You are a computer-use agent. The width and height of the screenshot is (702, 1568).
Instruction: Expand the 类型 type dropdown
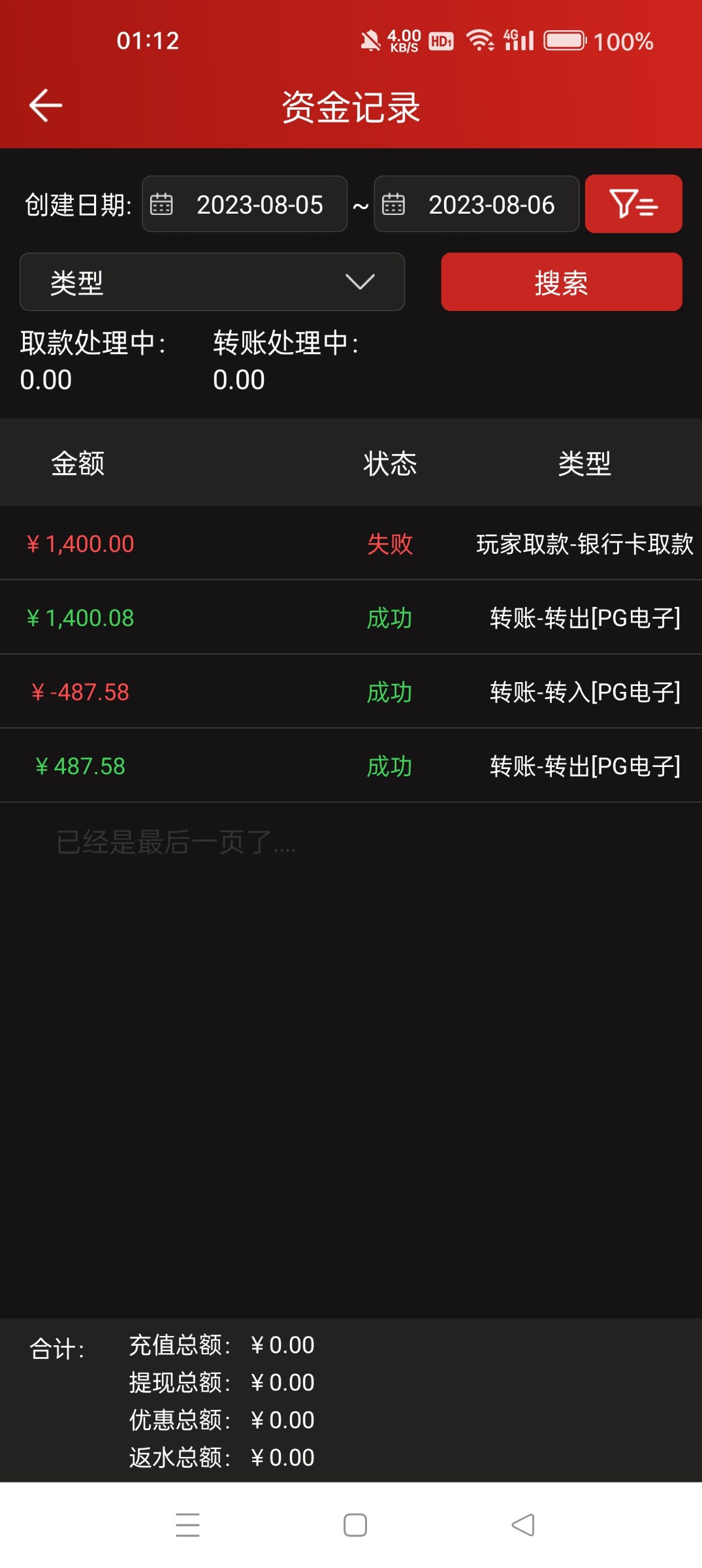click(212, 282)
